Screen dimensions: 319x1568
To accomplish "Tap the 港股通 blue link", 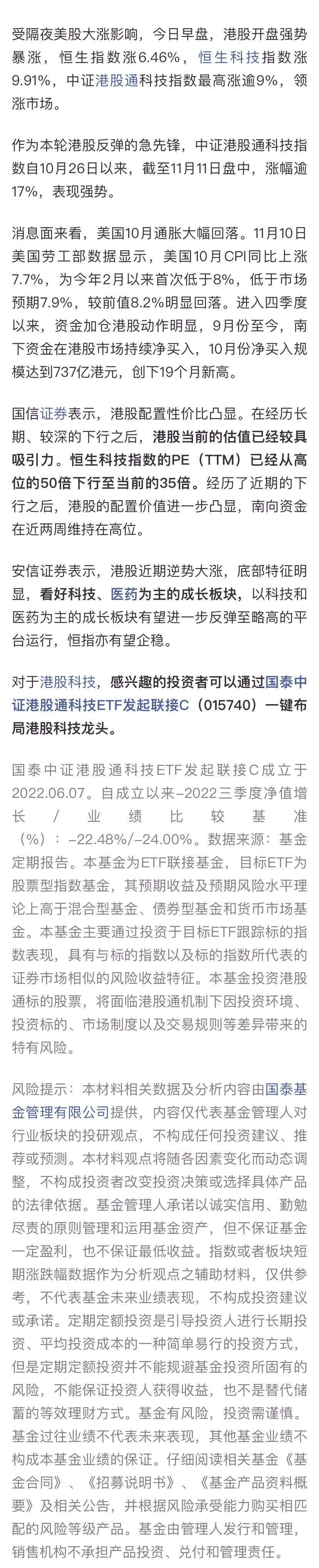I will tap(117, 81).
